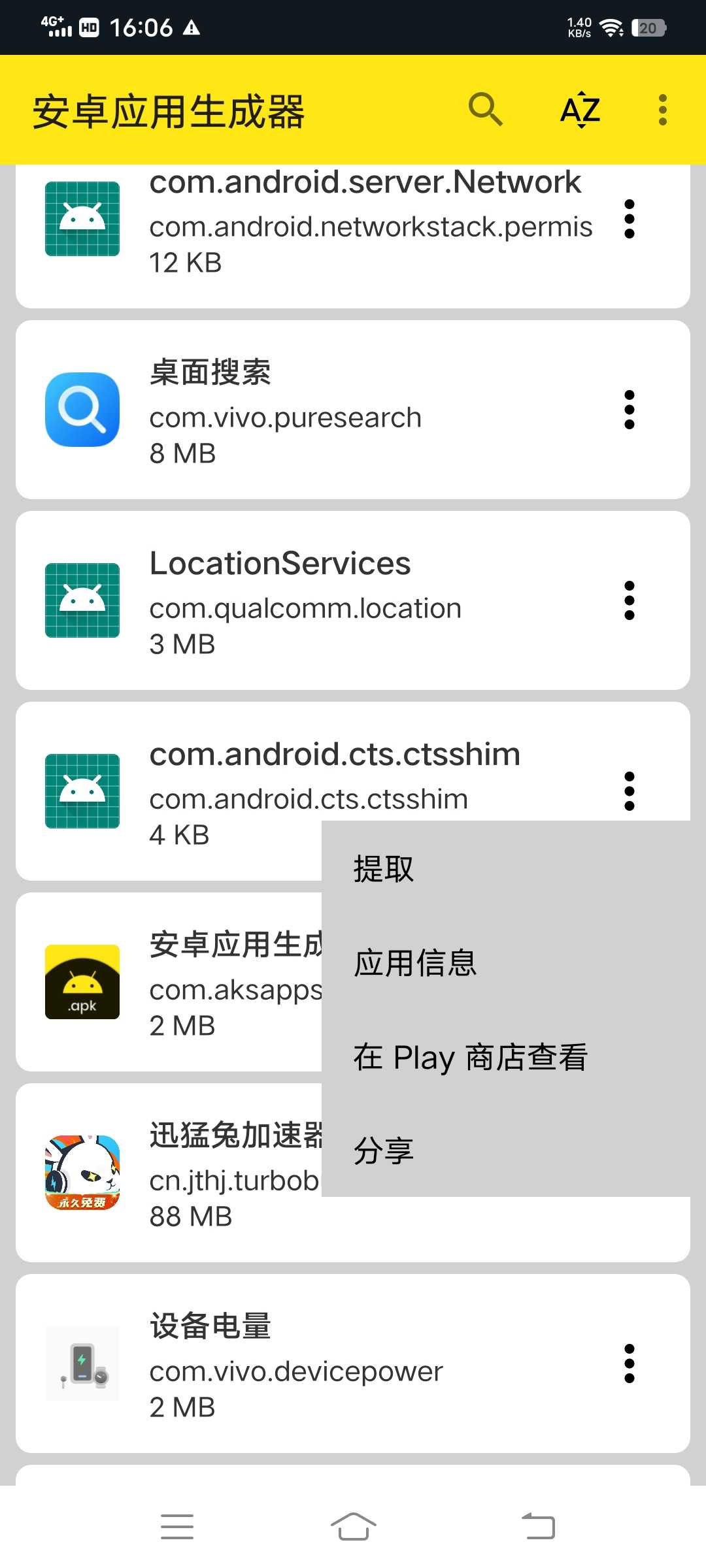Open the 桌面搜索 app card
The height and width of the screenshot is (1568, 706).
327,410
